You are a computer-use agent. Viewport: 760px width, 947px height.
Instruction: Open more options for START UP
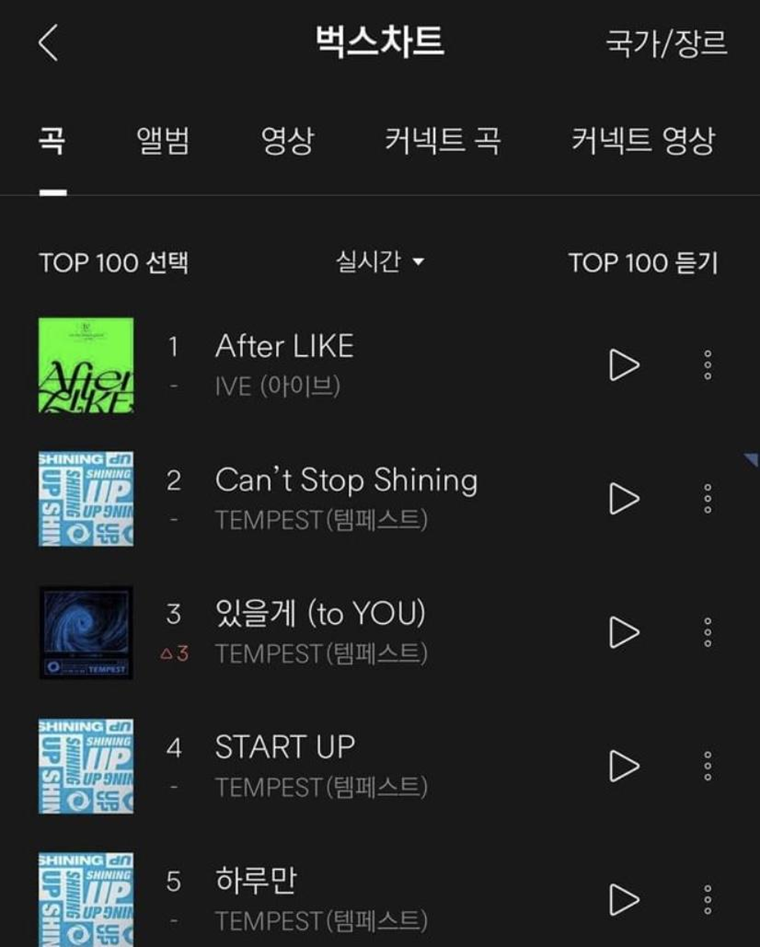tap(708, 765)
